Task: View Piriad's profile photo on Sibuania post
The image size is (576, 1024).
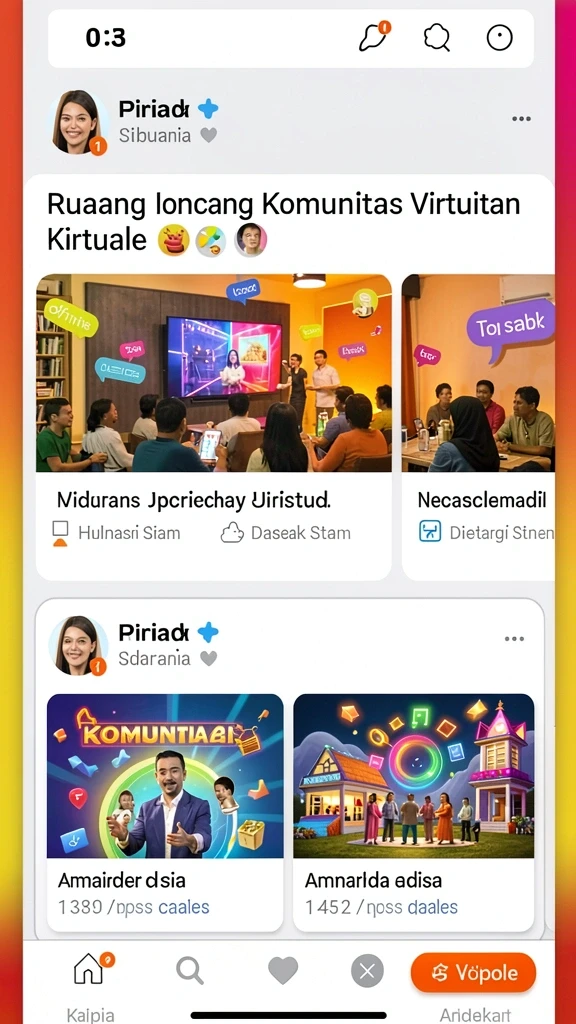Action: [78, 122]
